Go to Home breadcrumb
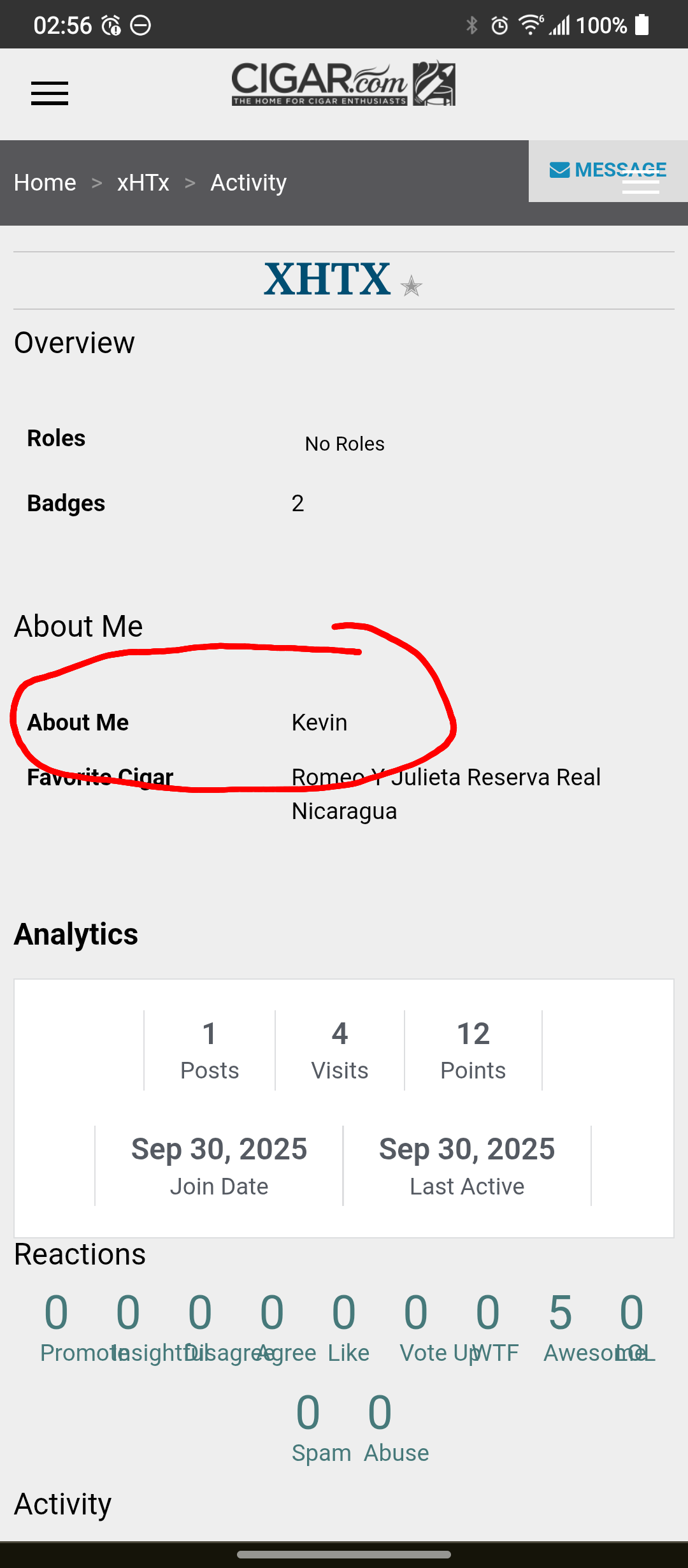688x1568 pixels. (x=45, y=183)
